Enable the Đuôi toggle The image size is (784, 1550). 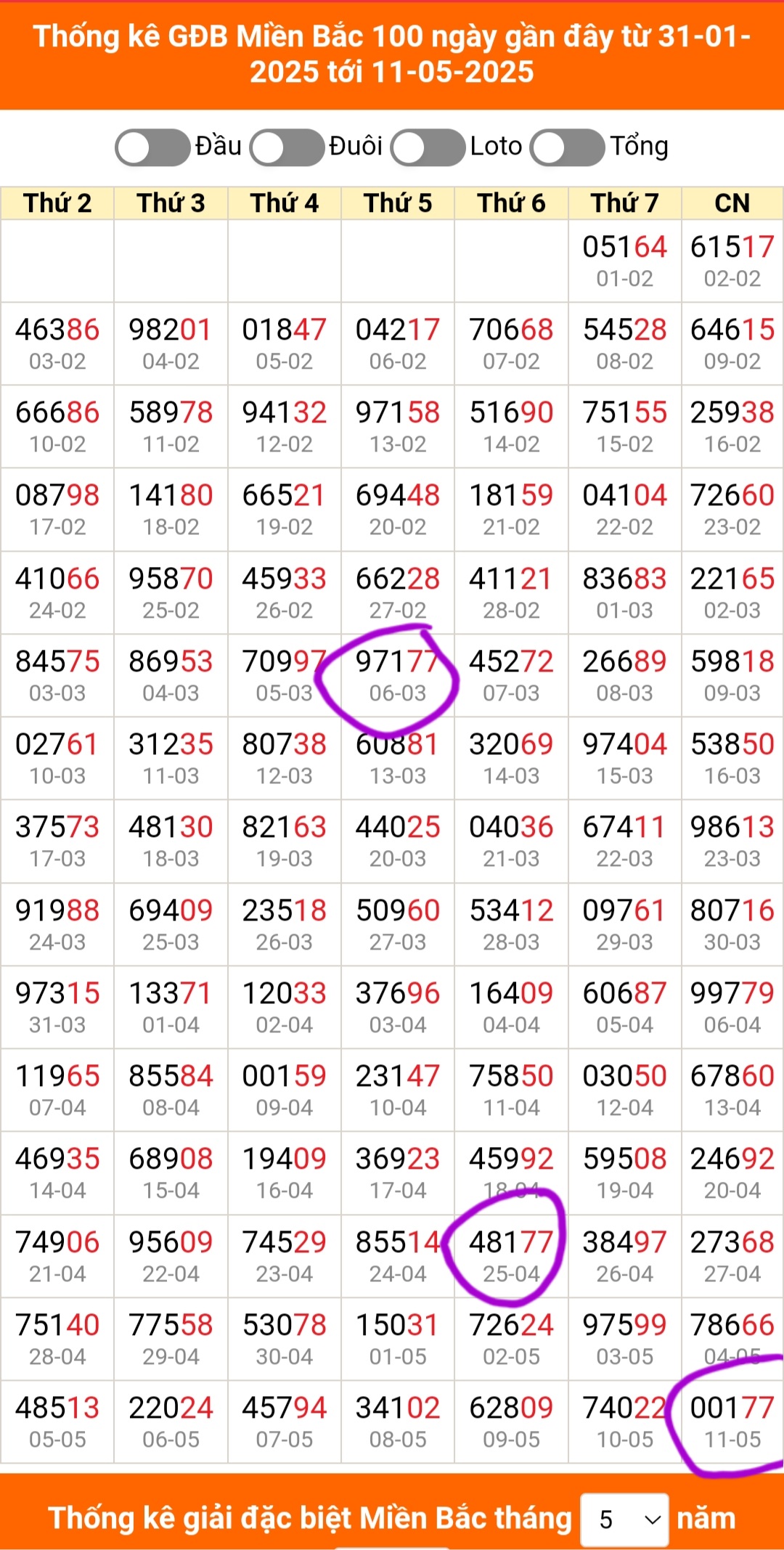287,148
